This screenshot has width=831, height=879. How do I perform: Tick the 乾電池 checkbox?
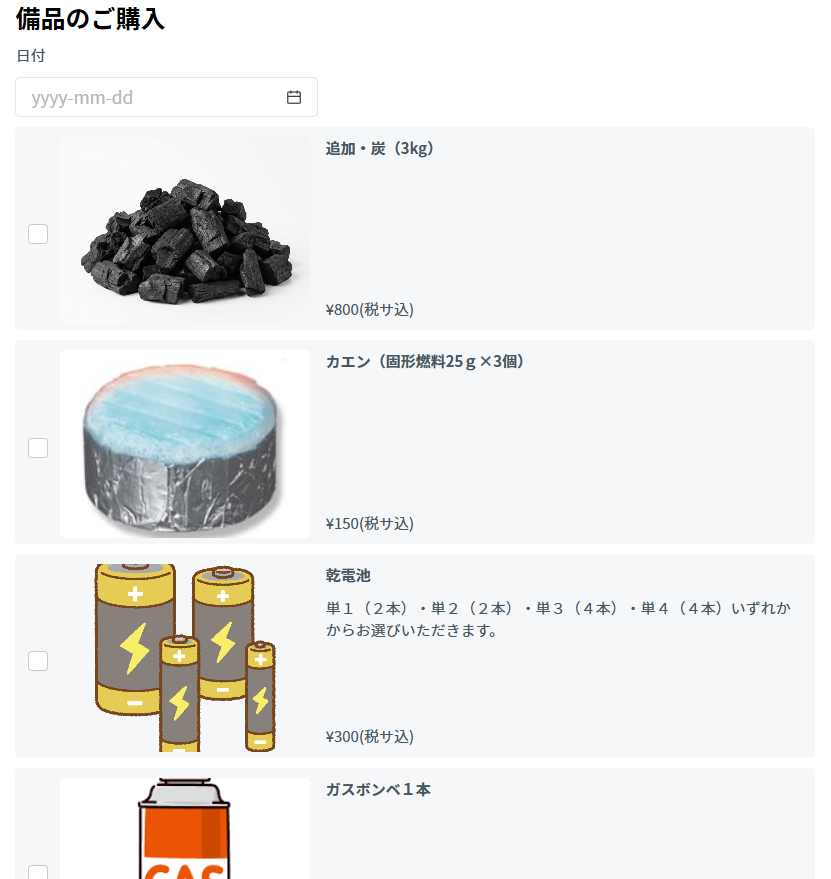click(38, 661)
